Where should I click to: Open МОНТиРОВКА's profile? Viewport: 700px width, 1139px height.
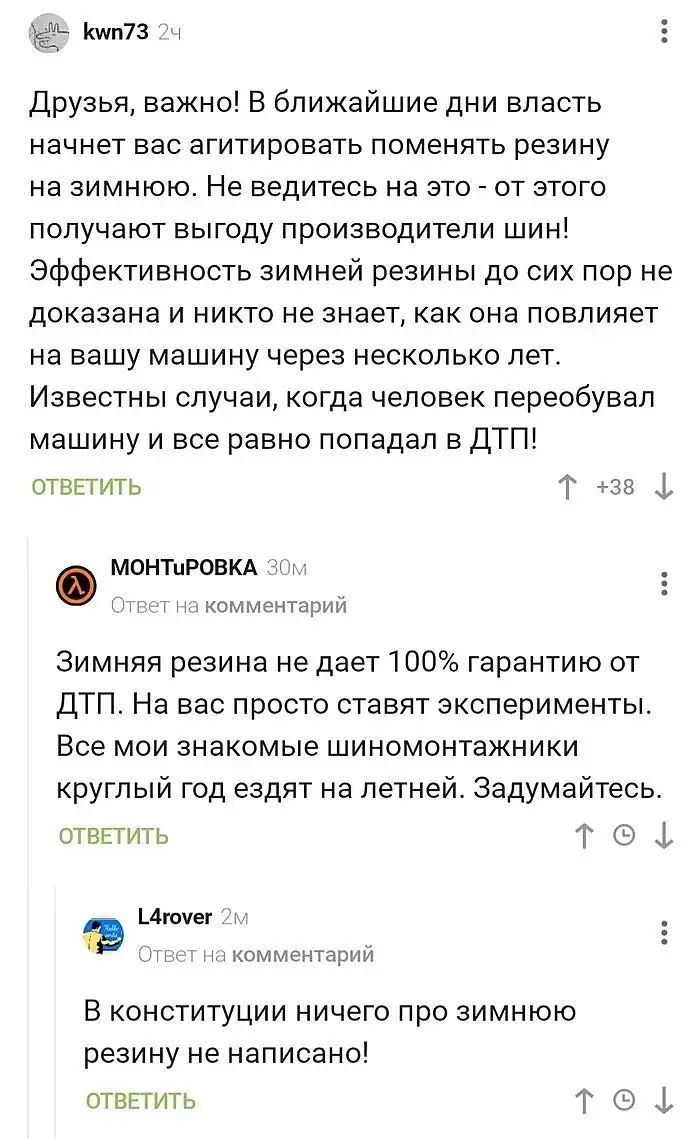point(182,568)
